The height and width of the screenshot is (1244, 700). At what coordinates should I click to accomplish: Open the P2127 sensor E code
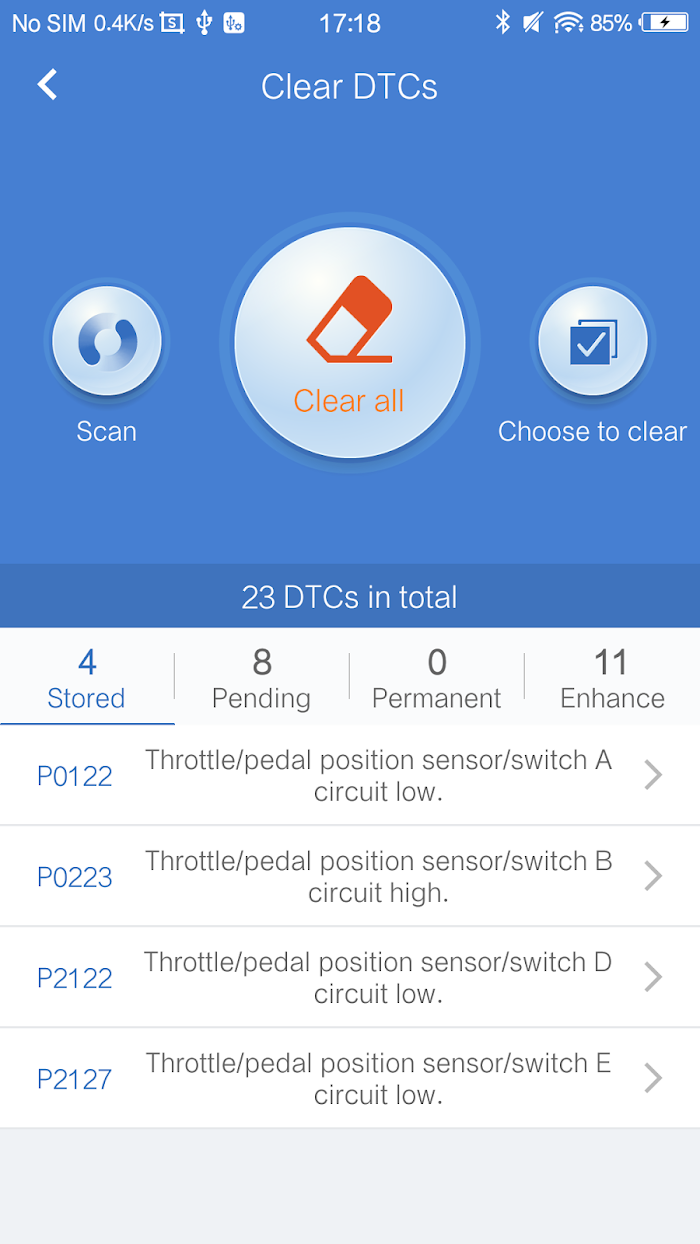350,1078
